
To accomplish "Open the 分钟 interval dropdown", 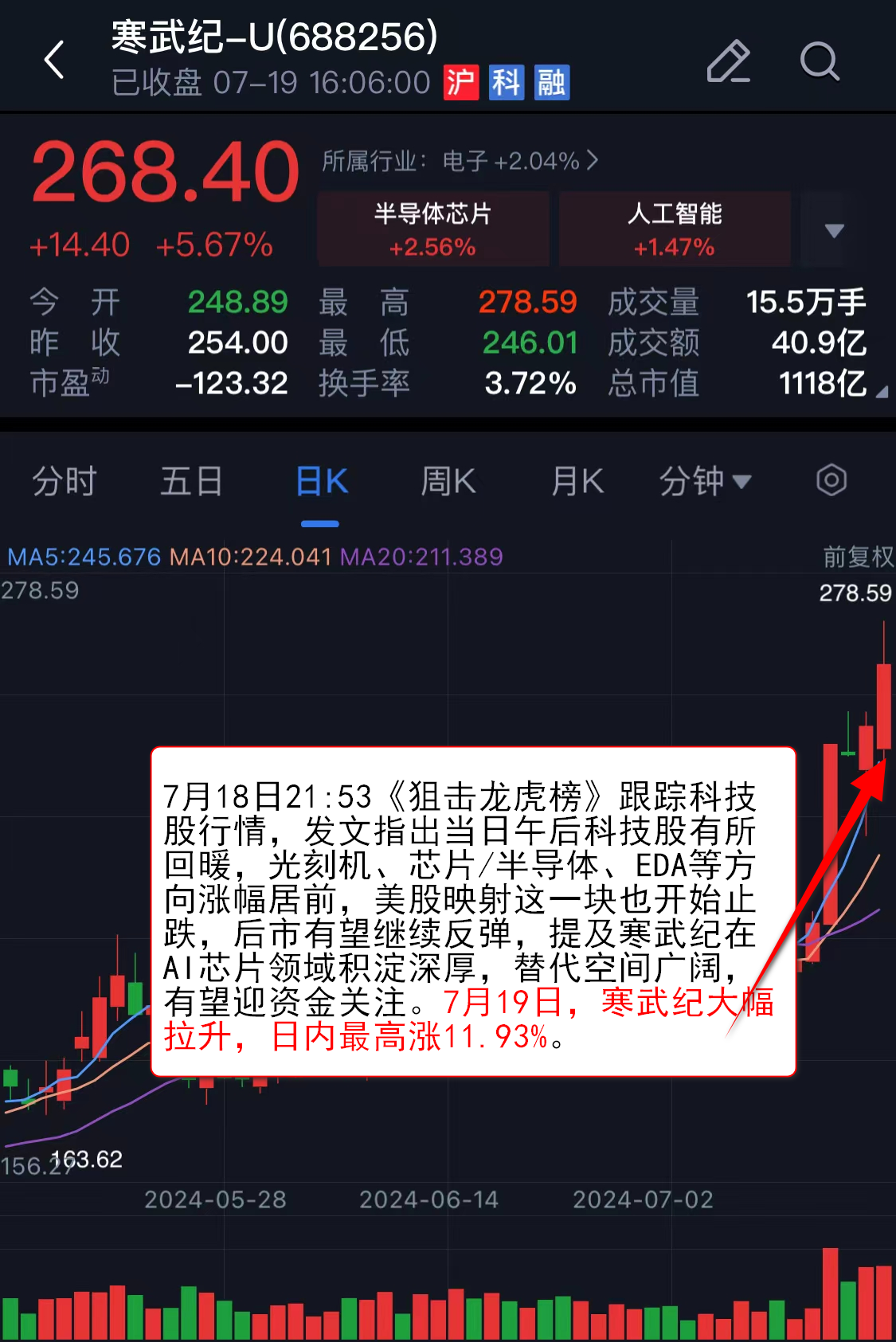I will (704, 482).
